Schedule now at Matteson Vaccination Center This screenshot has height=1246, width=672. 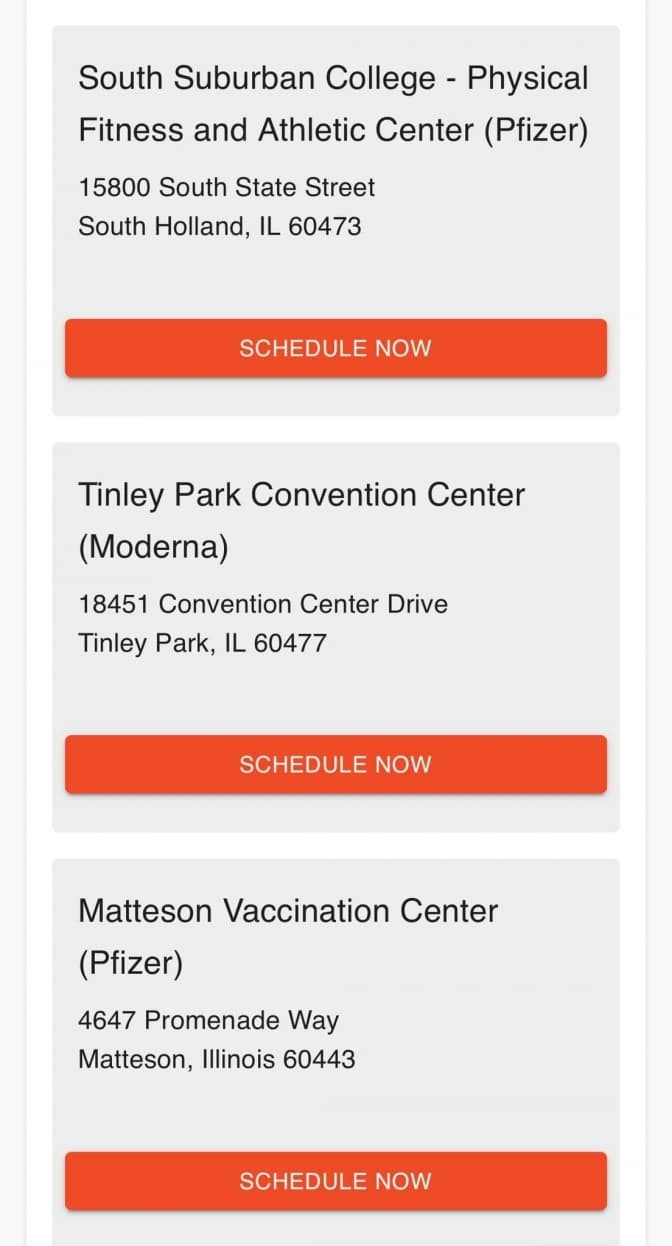tap(335, 1180)
